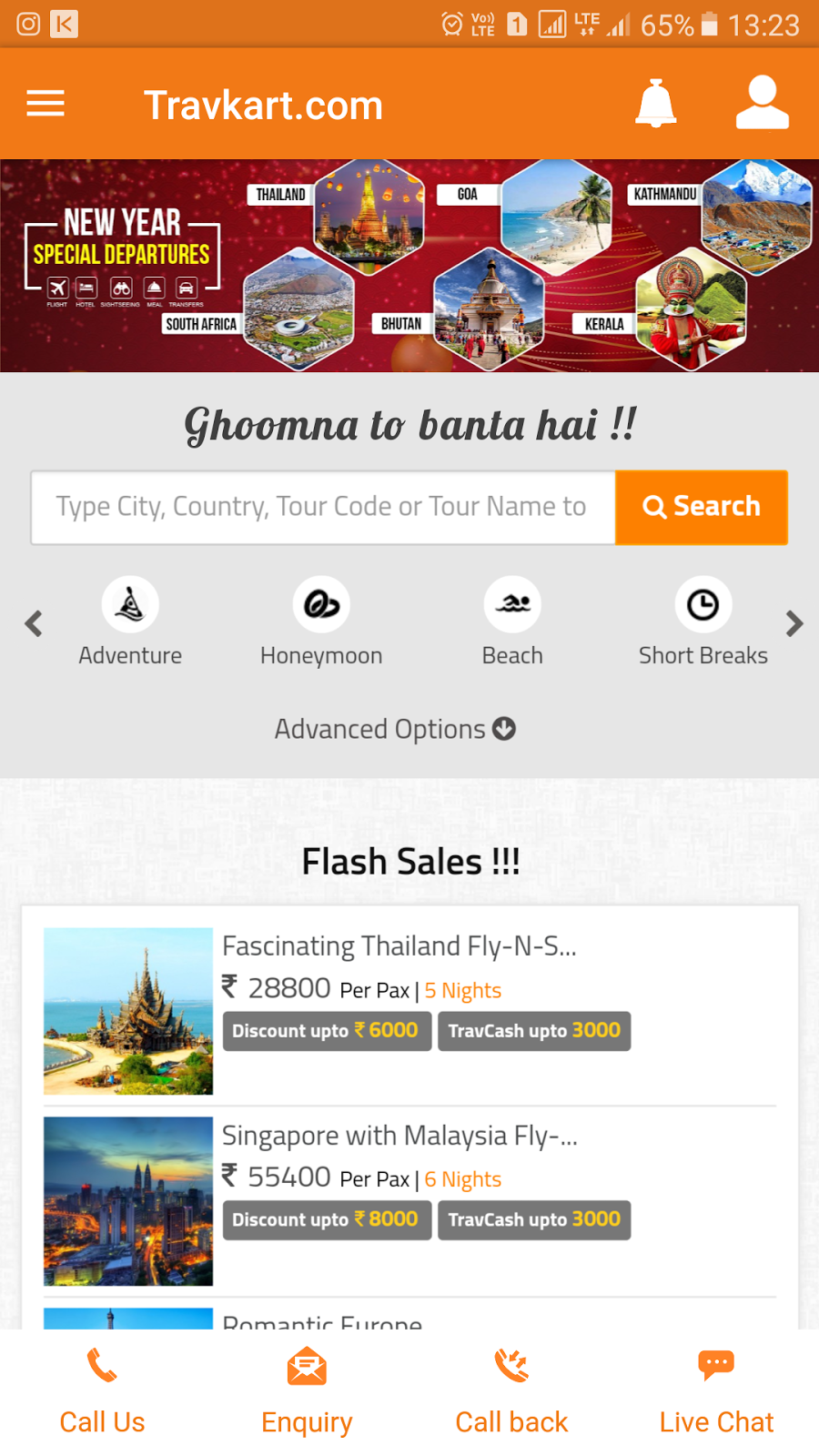The image size is (819, 1456).
Task: Request a Call back
Action: 511,1392
